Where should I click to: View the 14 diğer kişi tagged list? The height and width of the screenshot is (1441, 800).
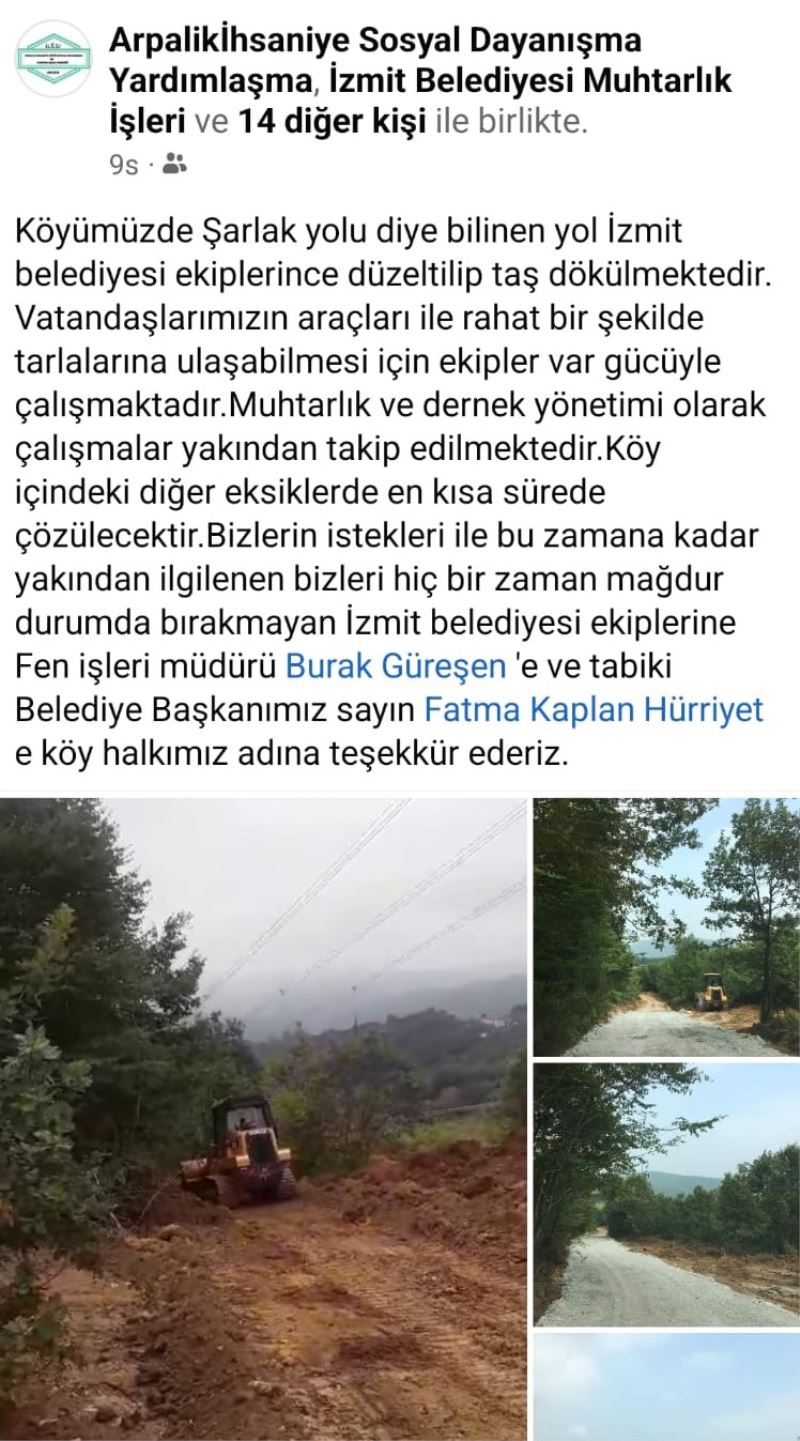click(x=333, y=121)
